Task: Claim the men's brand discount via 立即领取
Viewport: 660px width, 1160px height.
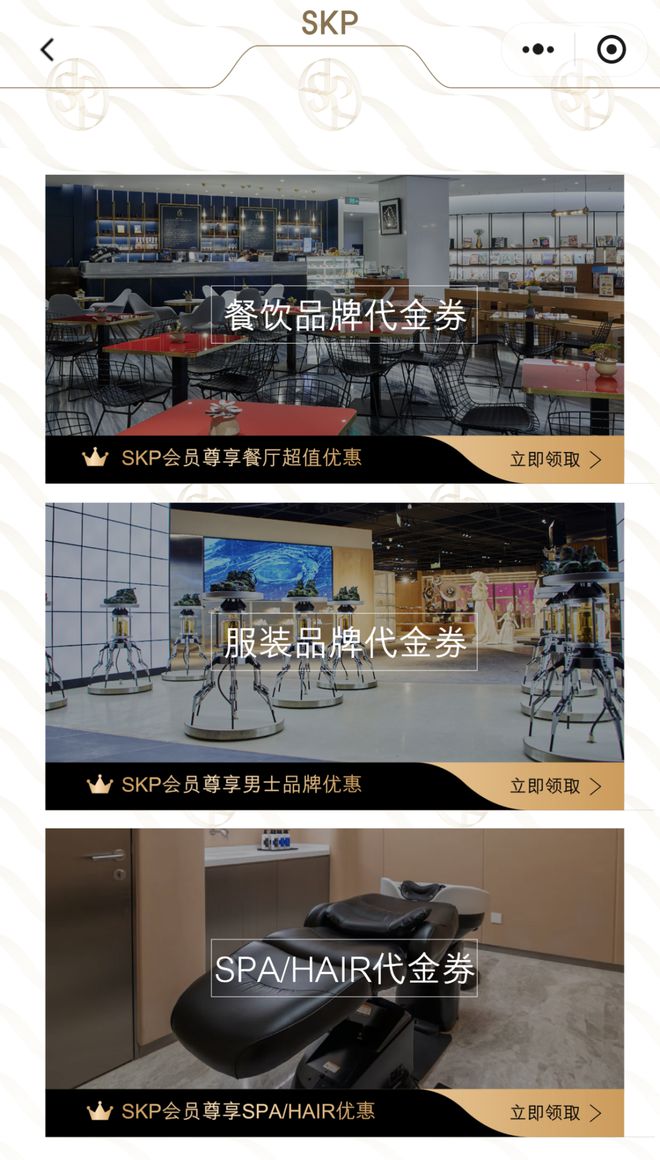Action: pos(555,786)
